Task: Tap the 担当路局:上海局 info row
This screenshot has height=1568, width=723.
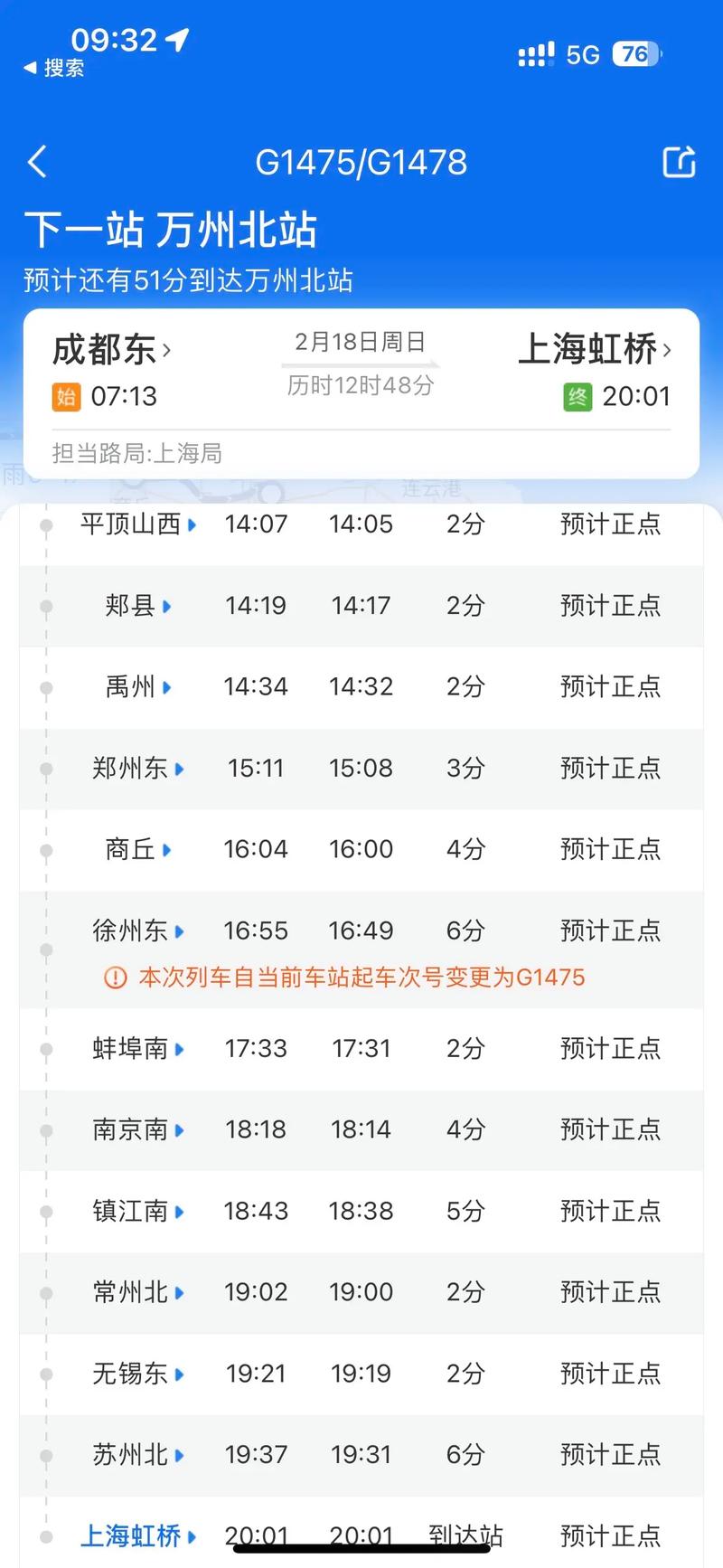Action: pos(140,454)
